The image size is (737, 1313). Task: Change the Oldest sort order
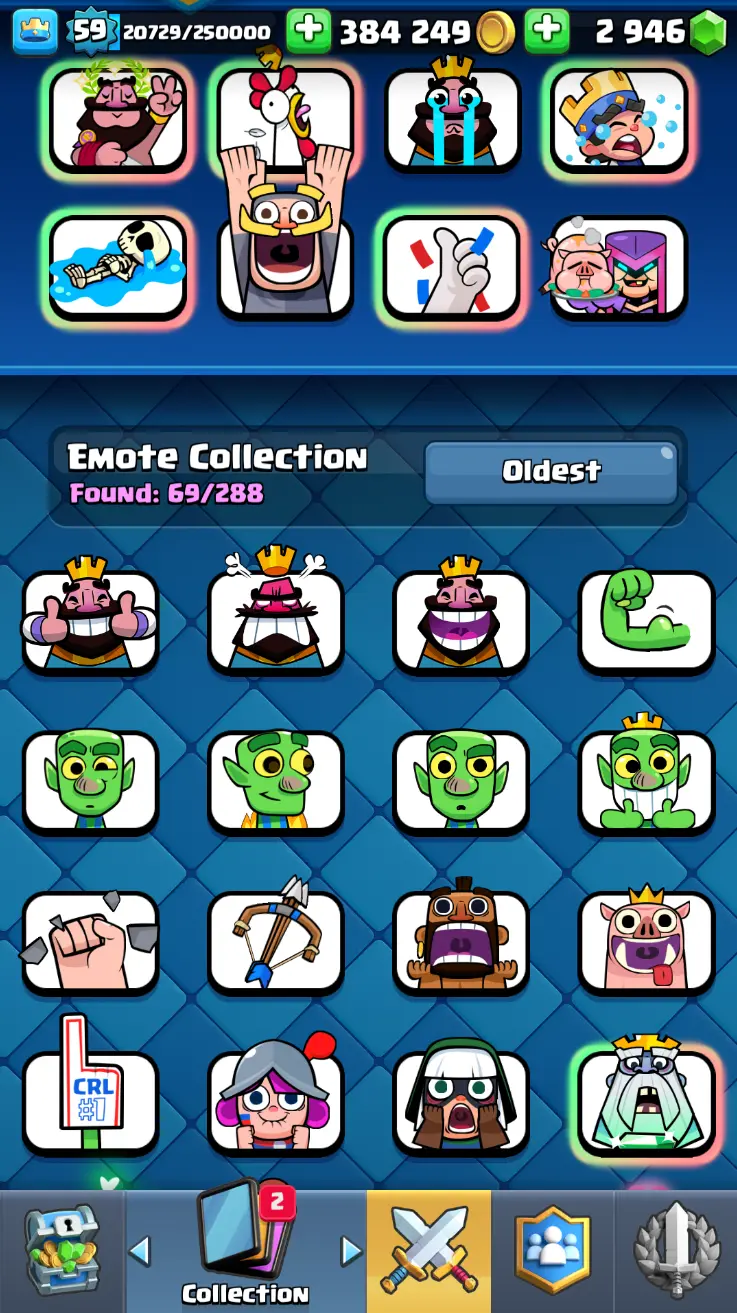pyautogui.click(x=551, y=472)
